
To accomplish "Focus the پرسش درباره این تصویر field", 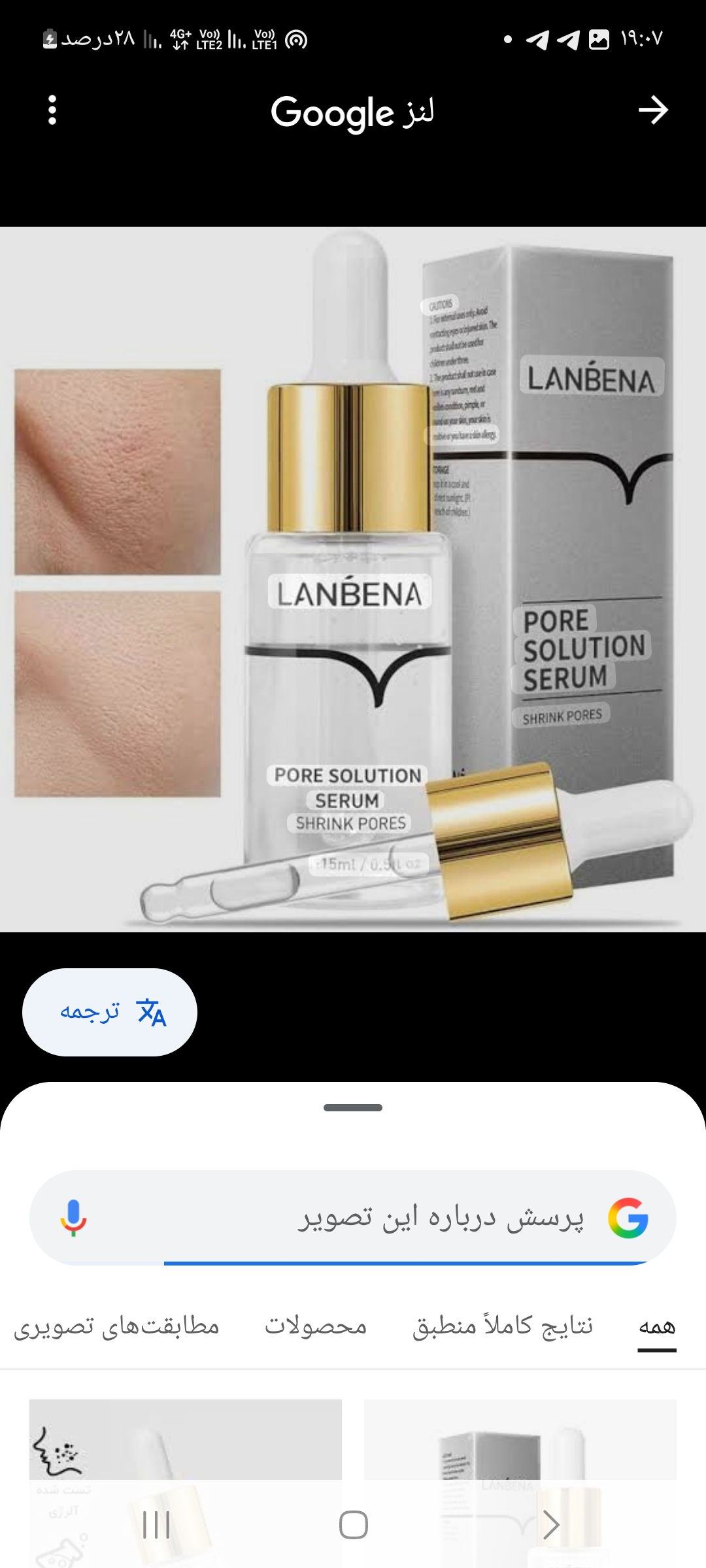I will (392, 1218).
